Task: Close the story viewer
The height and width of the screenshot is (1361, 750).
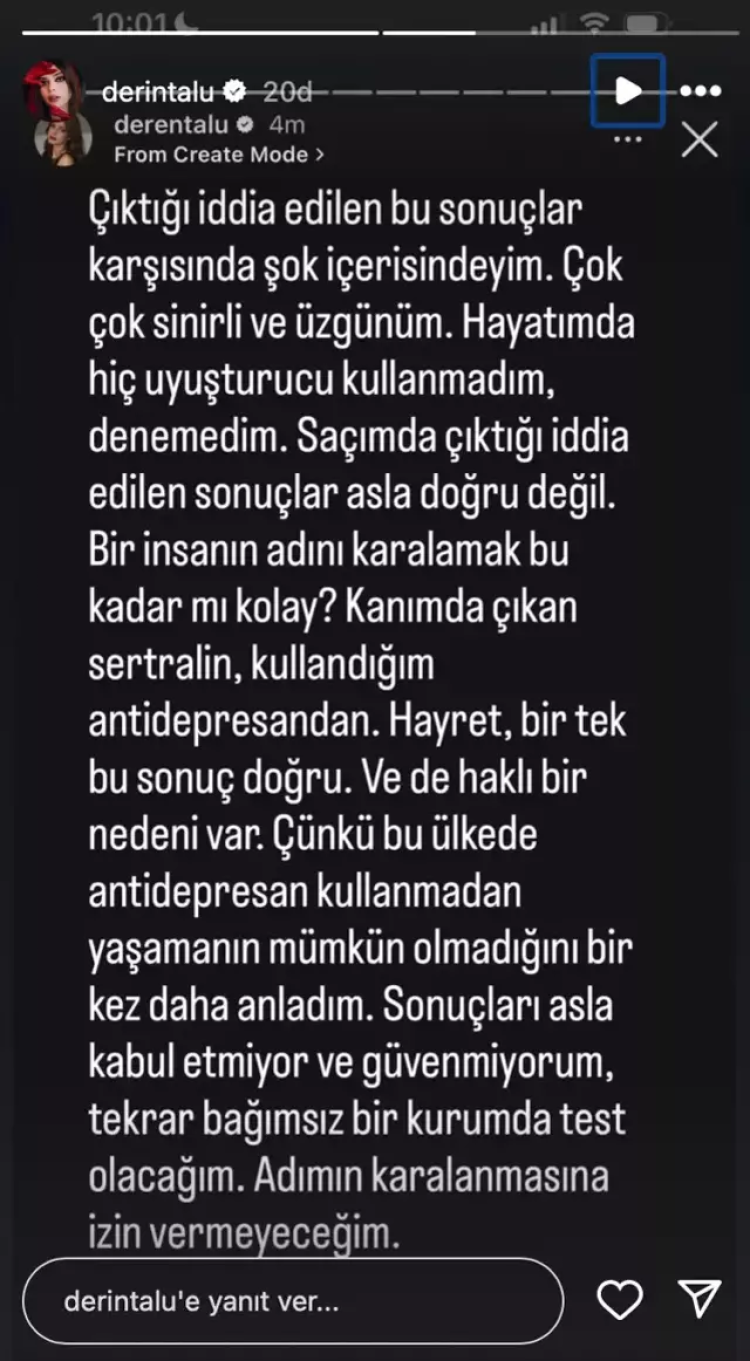Action: tap(699, 141)
